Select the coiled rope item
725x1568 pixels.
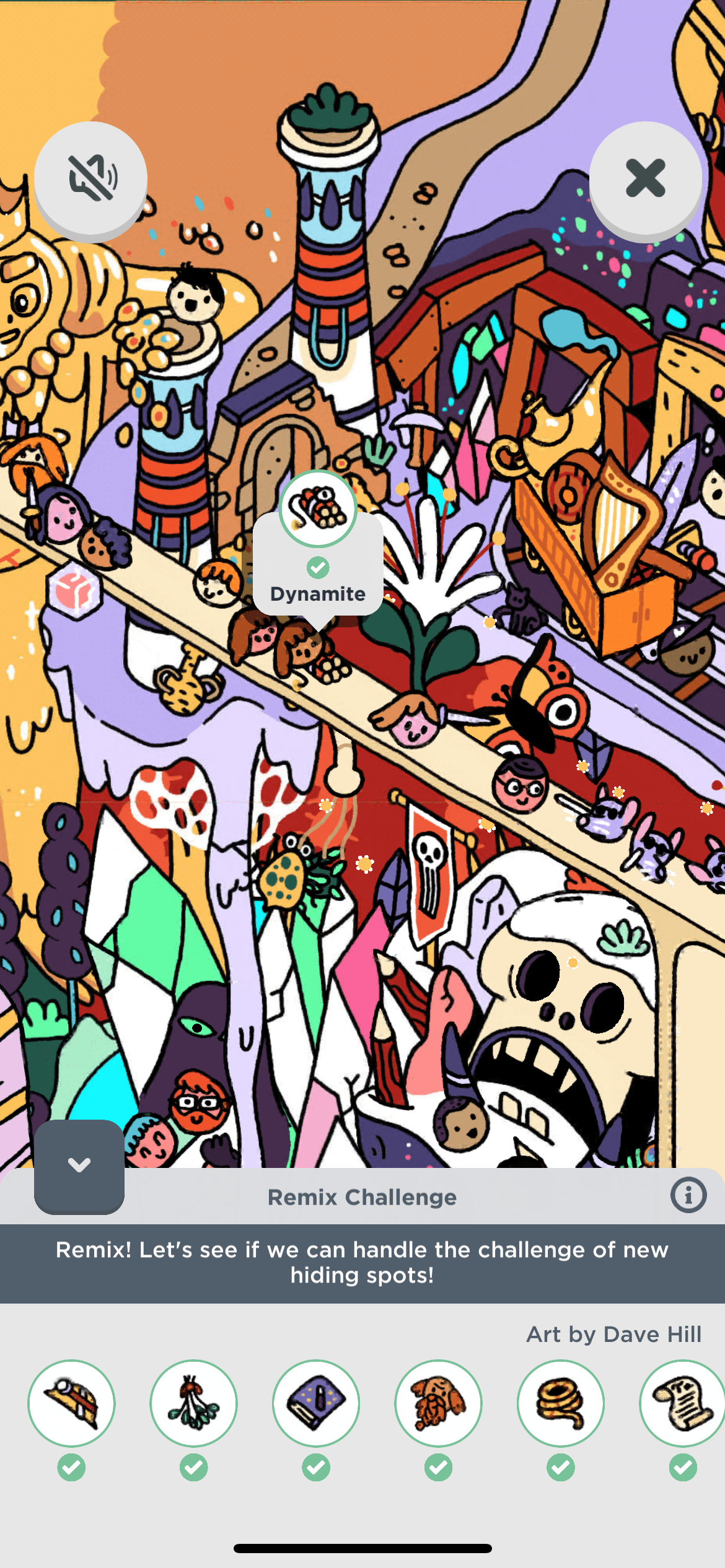(561, 1403)
